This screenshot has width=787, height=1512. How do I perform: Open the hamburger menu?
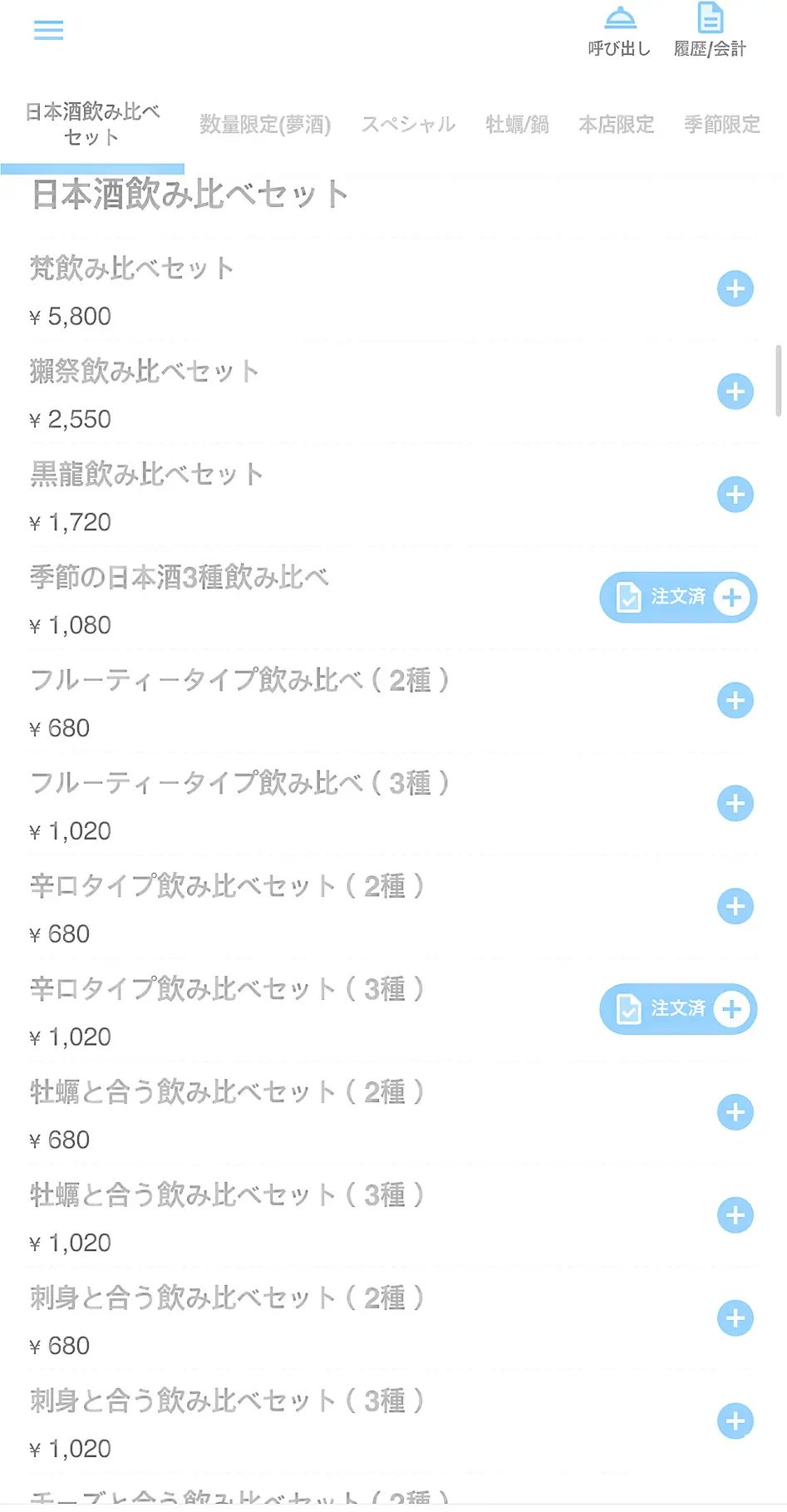click(48, 31)
